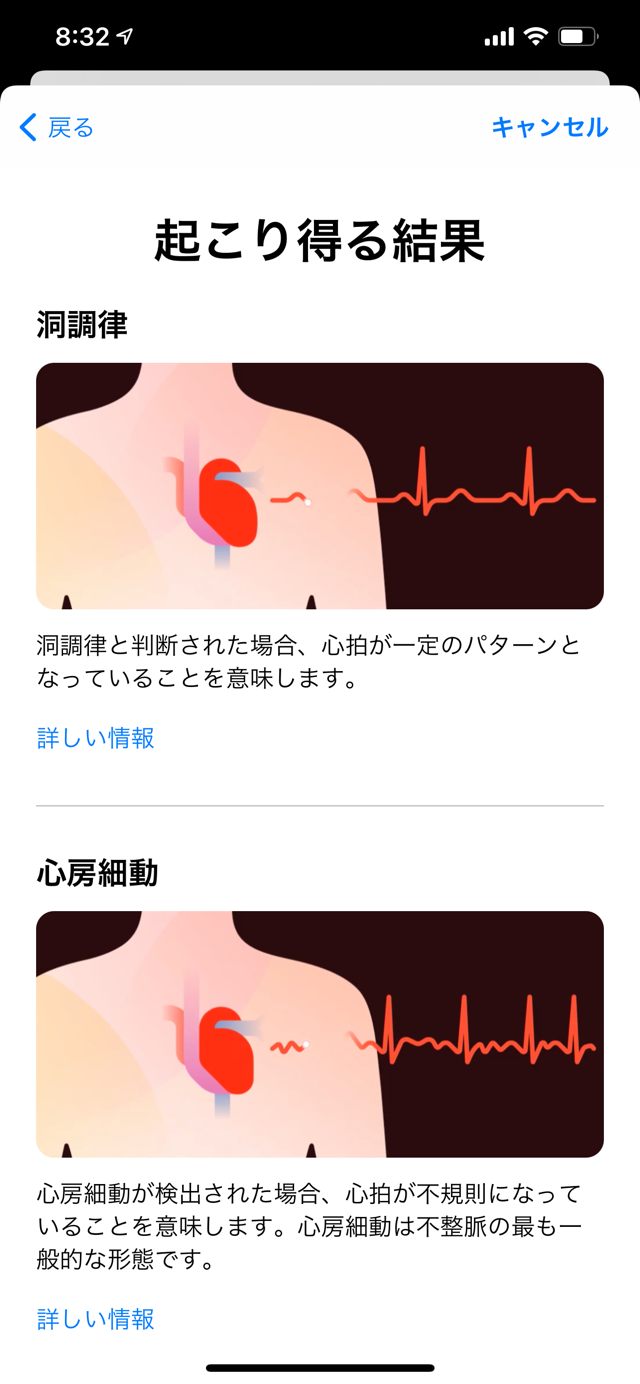Tap キャンセル to cancel setup
This screenshot has width=640, height=1384.
549,127
